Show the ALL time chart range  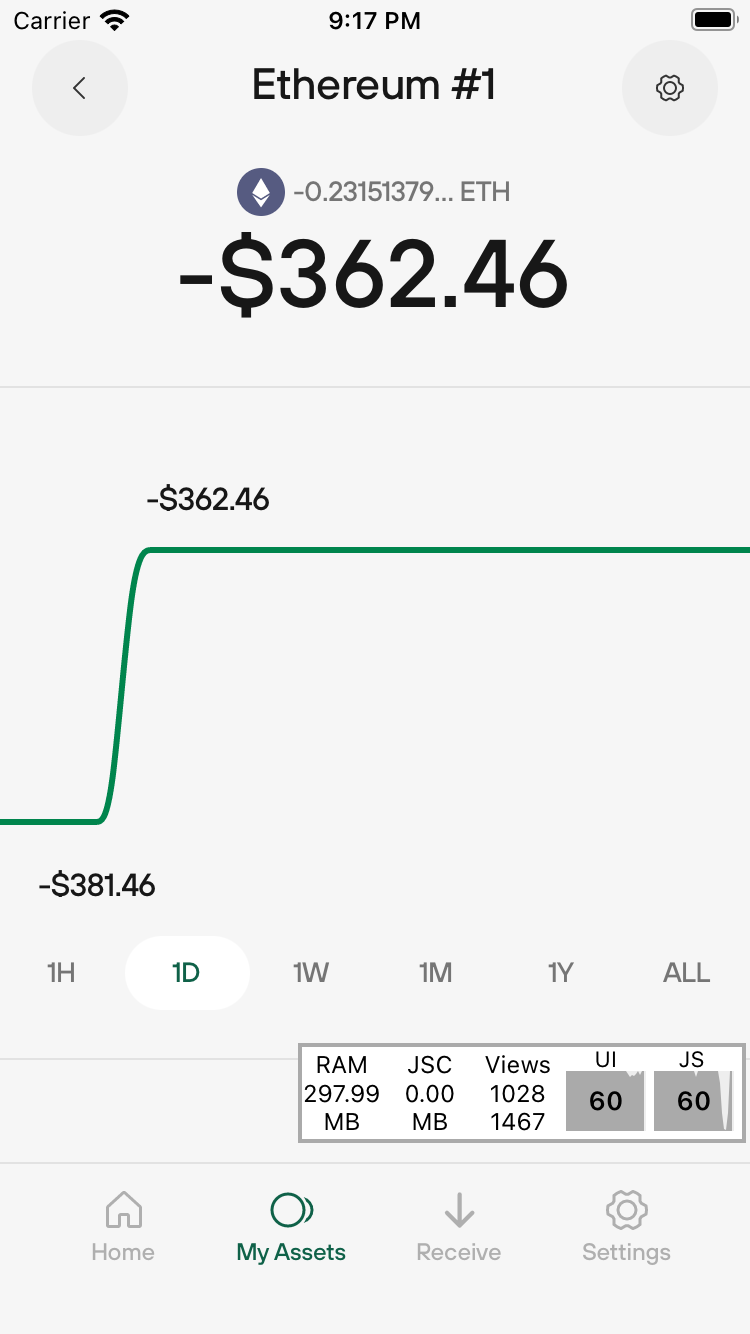coord(686,973)
